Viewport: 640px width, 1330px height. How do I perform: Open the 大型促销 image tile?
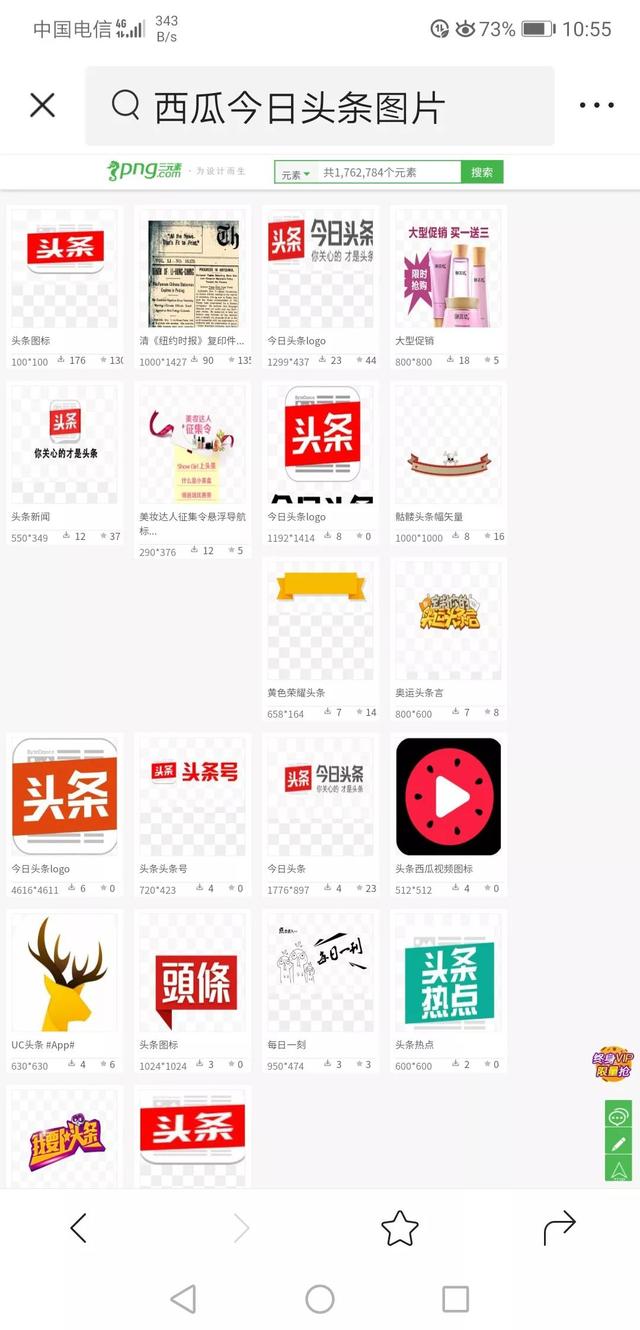coord(449,287)
